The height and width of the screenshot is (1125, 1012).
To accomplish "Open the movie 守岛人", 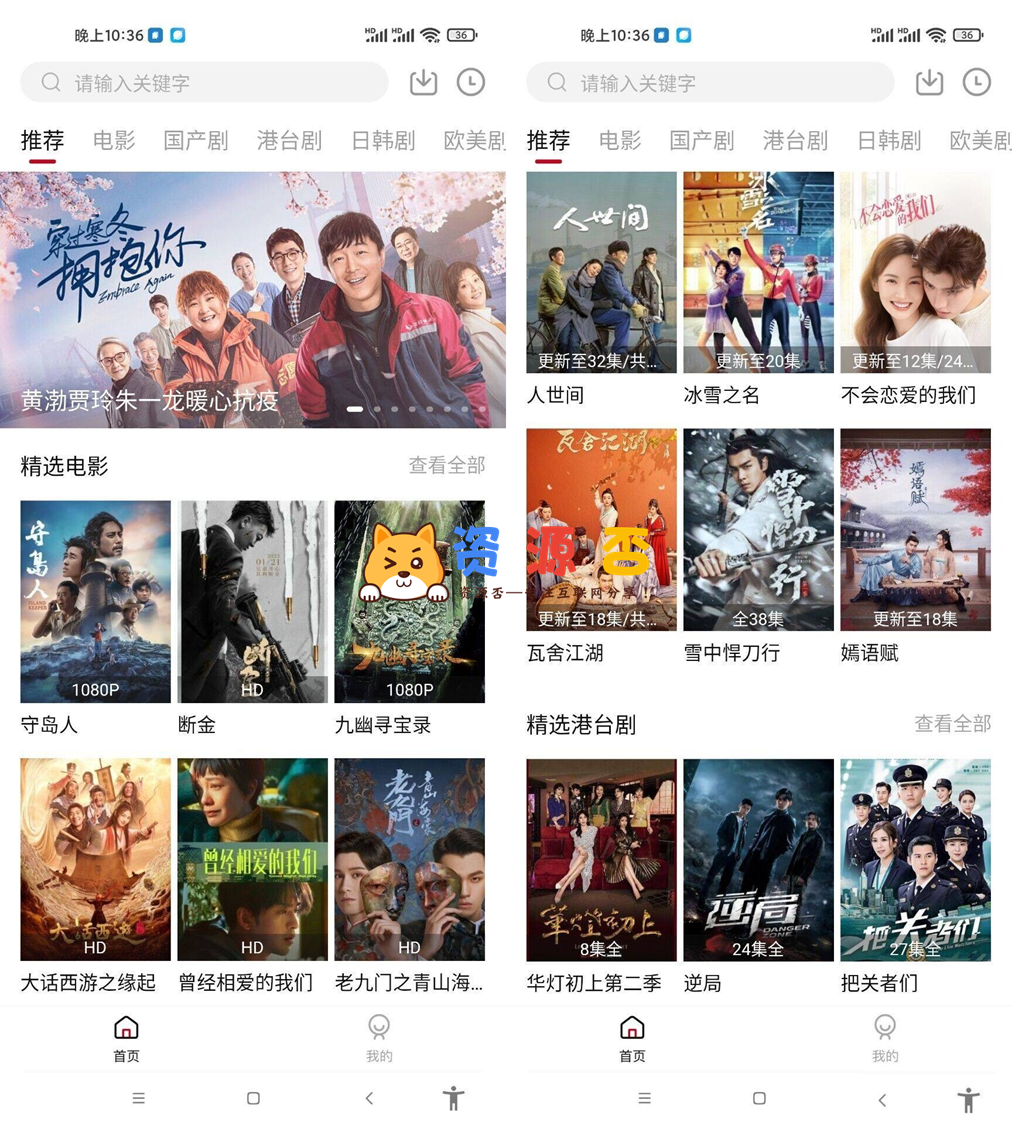I will pos(95,601).
